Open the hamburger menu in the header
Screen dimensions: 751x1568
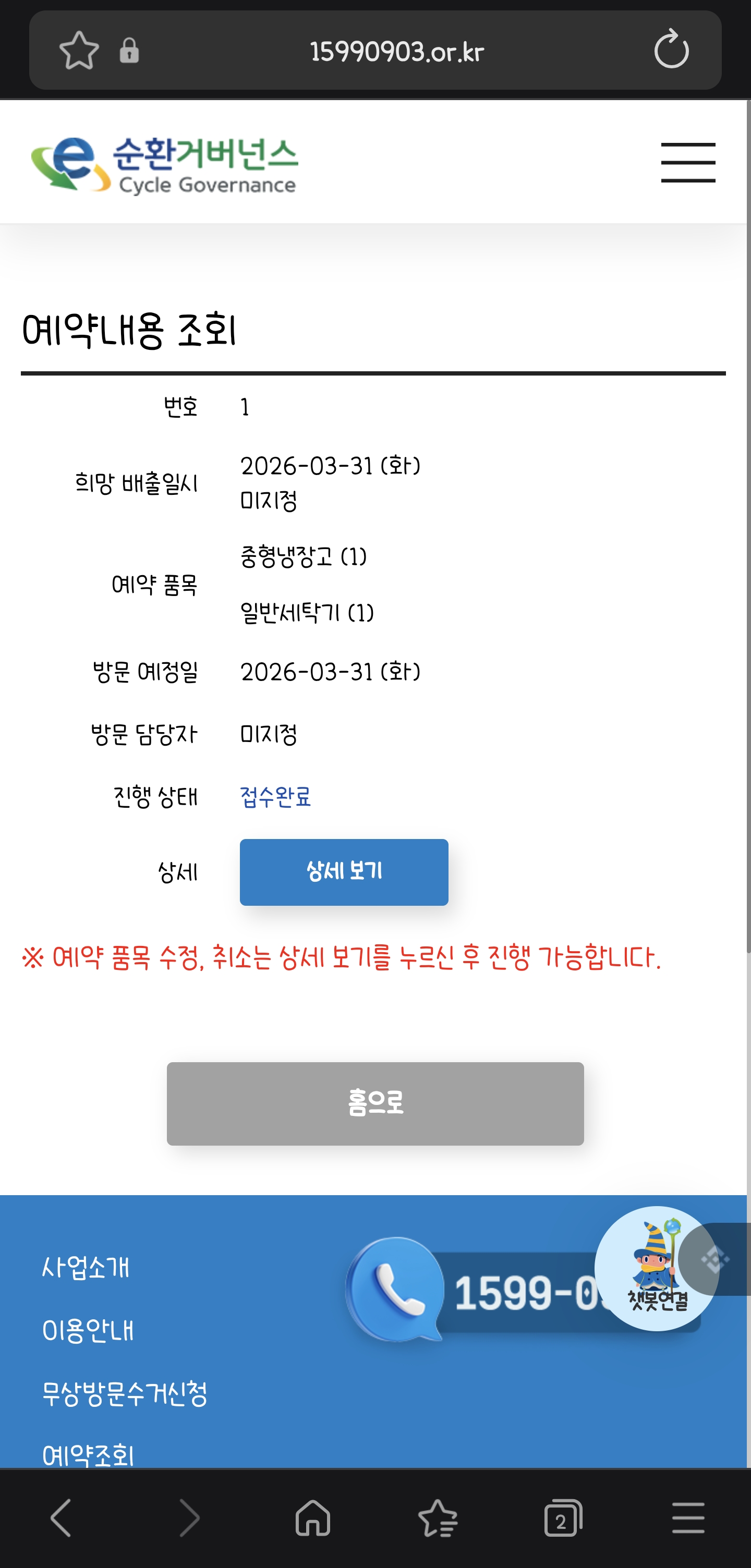[x=688, y=163]
